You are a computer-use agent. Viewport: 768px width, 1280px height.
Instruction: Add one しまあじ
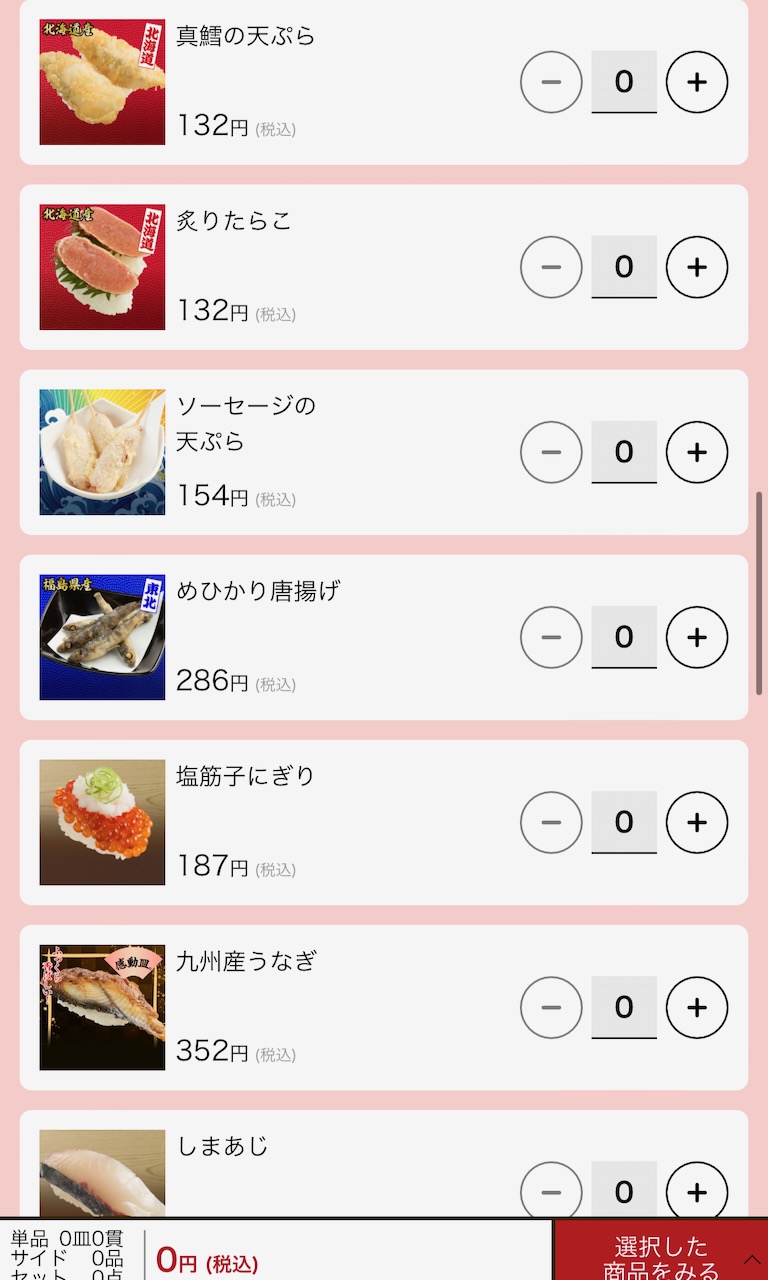point(697,1191)
